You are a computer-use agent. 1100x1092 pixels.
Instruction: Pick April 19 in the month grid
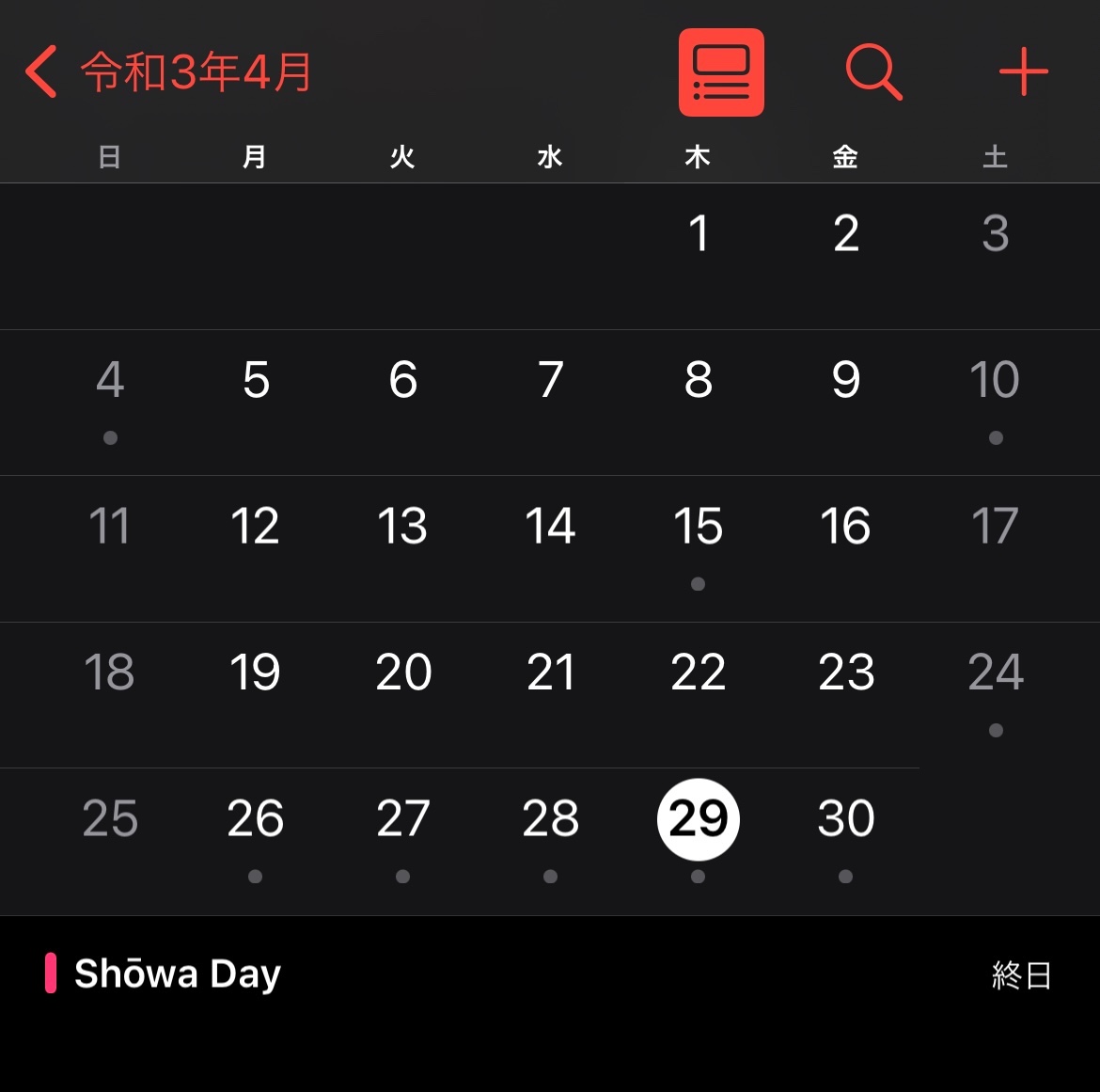(255, 673)
